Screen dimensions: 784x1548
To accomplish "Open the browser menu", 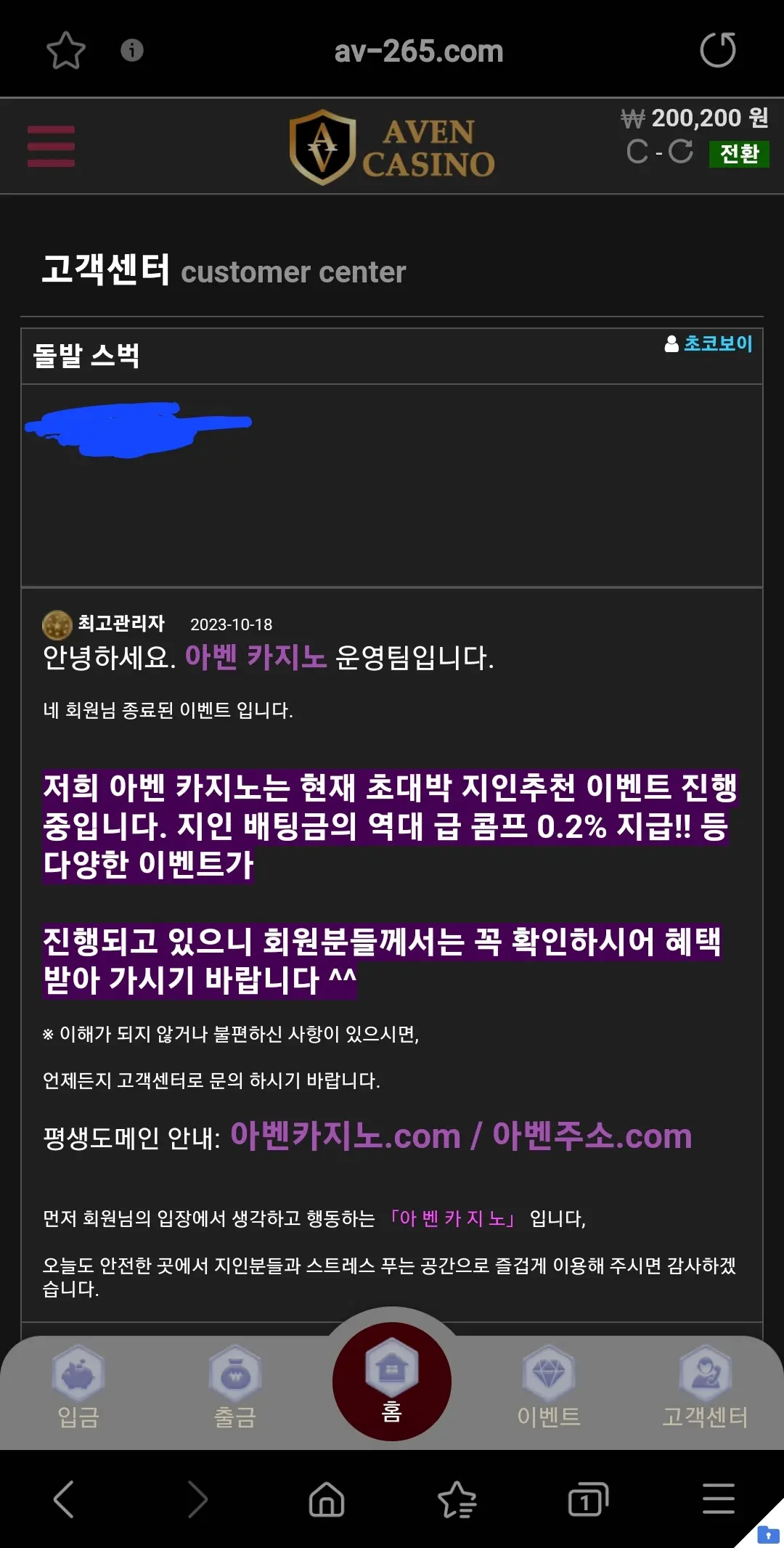I will click(x=719, y=1499).
